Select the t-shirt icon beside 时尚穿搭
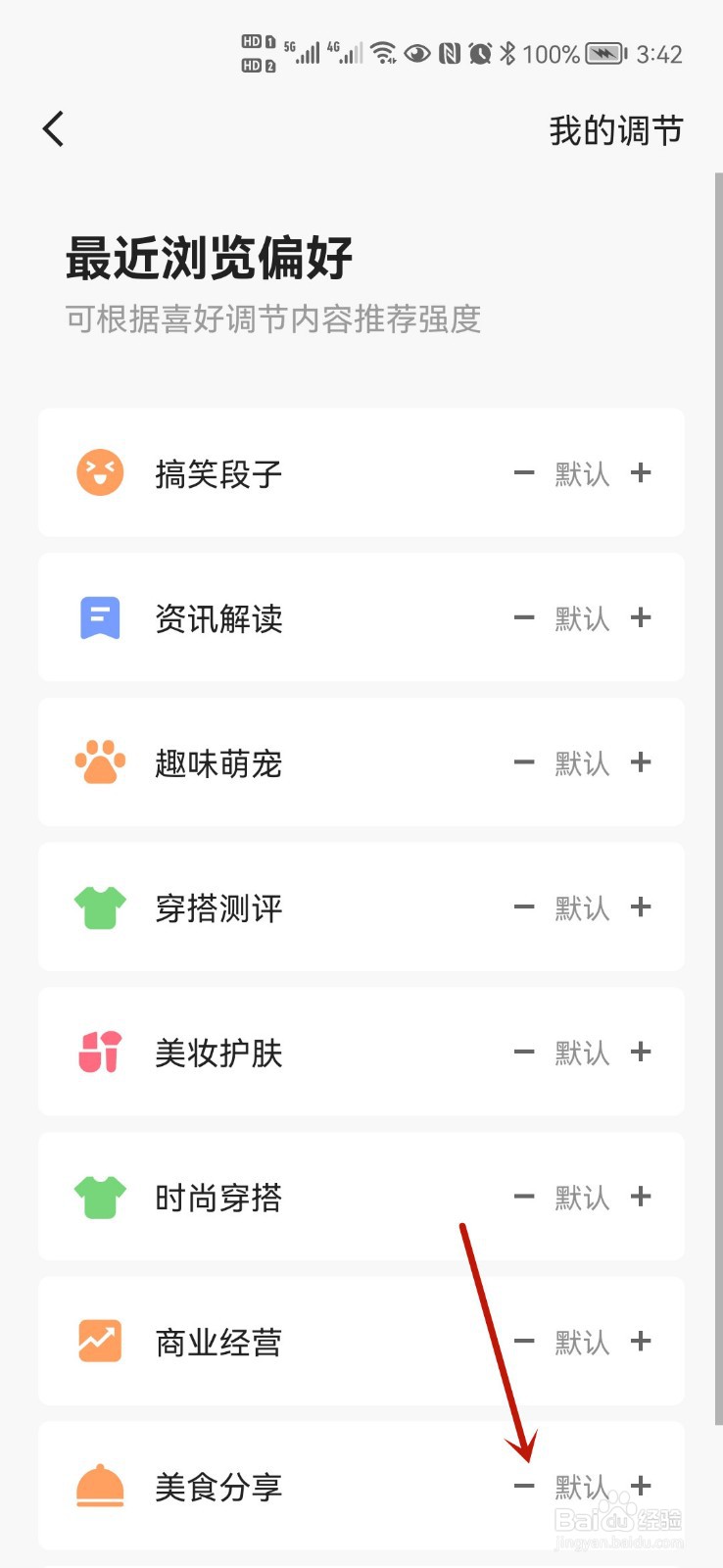723x1568 pixels. 99,1197
